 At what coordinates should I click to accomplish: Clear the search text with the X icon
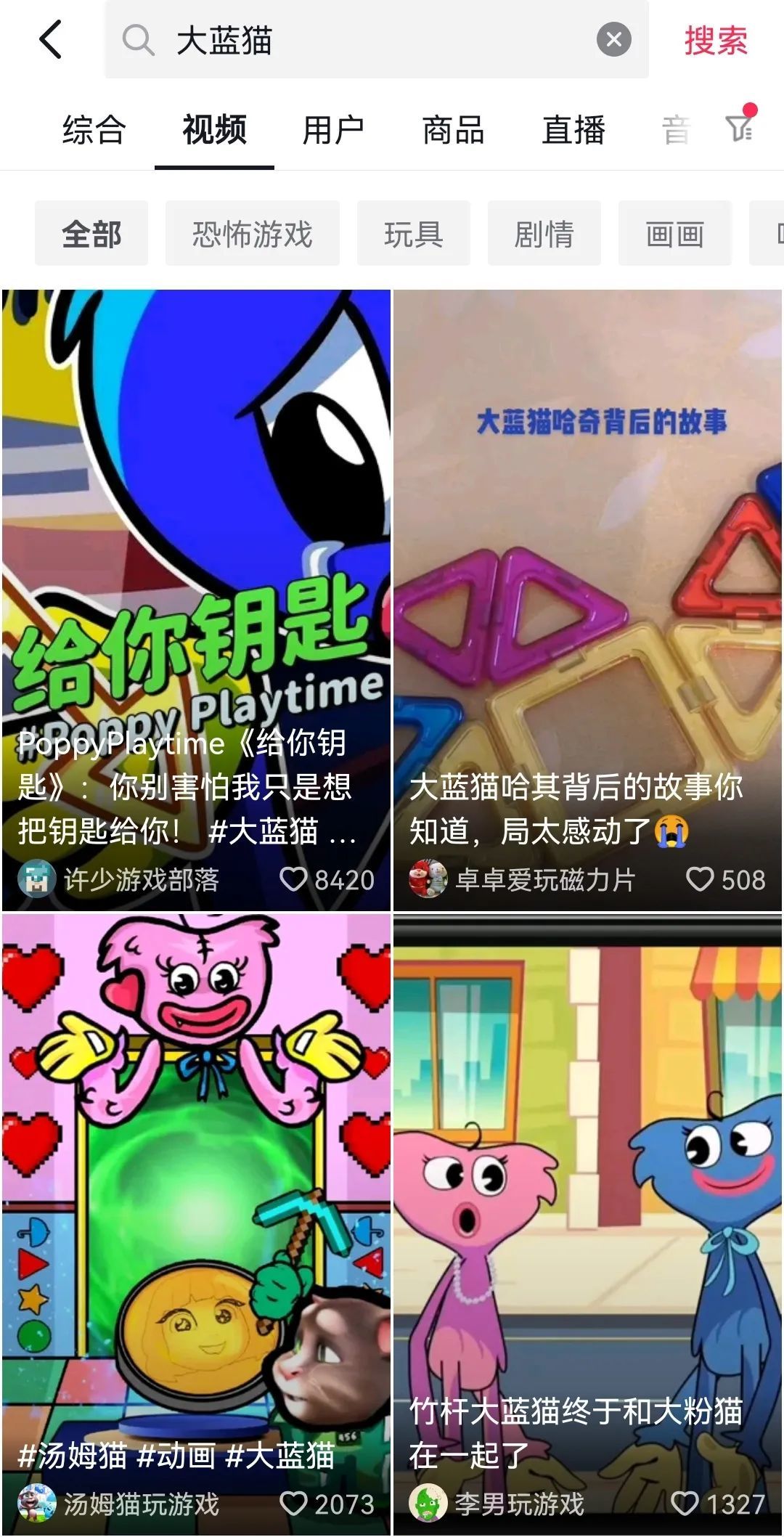coord(614,40)
